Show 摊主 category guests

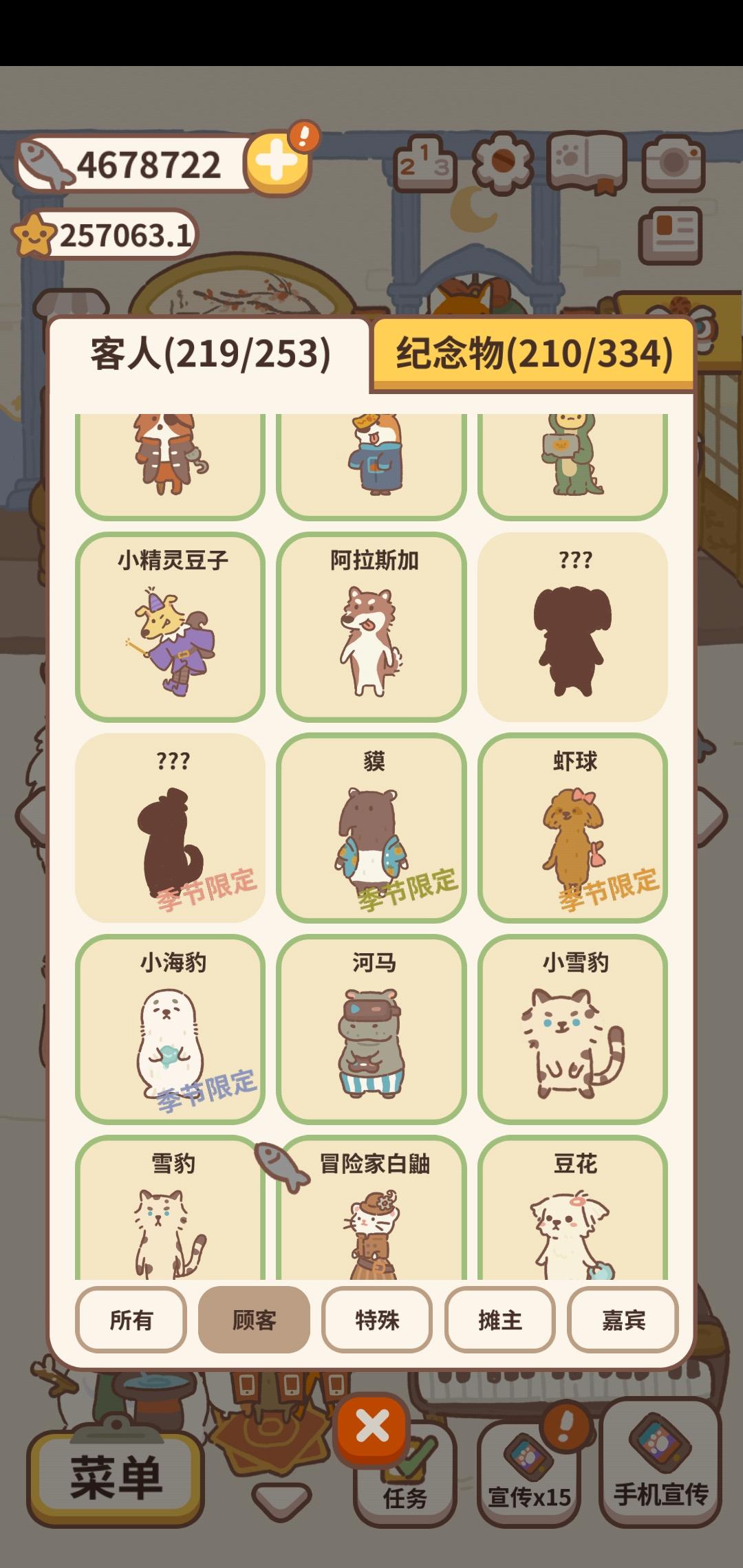pyautogui.click(x=500, y=1320)
